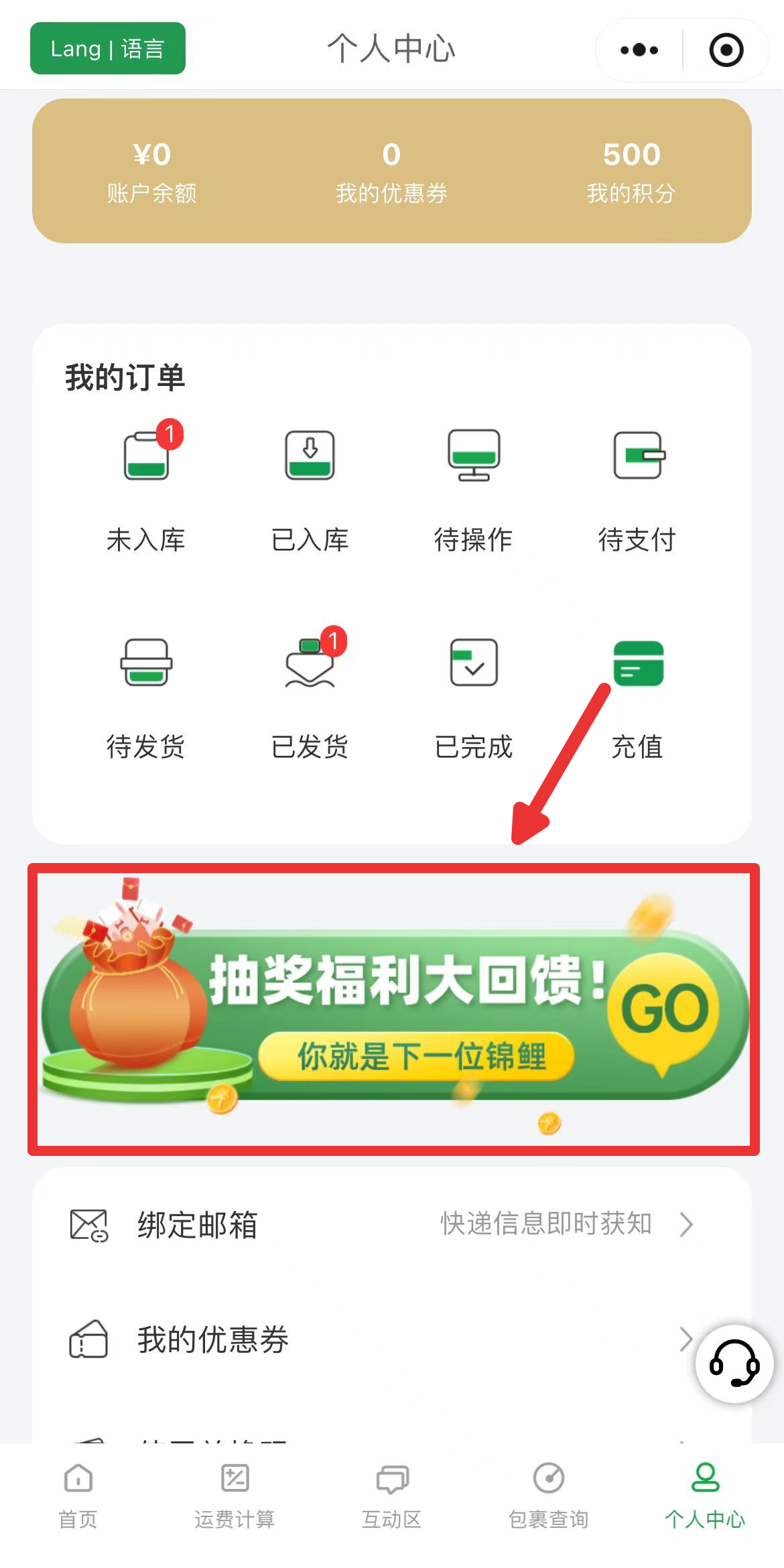The width and height of the screenshot is (784, 1568).
Task: Open the mini program overflow menu
Action: click(639, 50)
